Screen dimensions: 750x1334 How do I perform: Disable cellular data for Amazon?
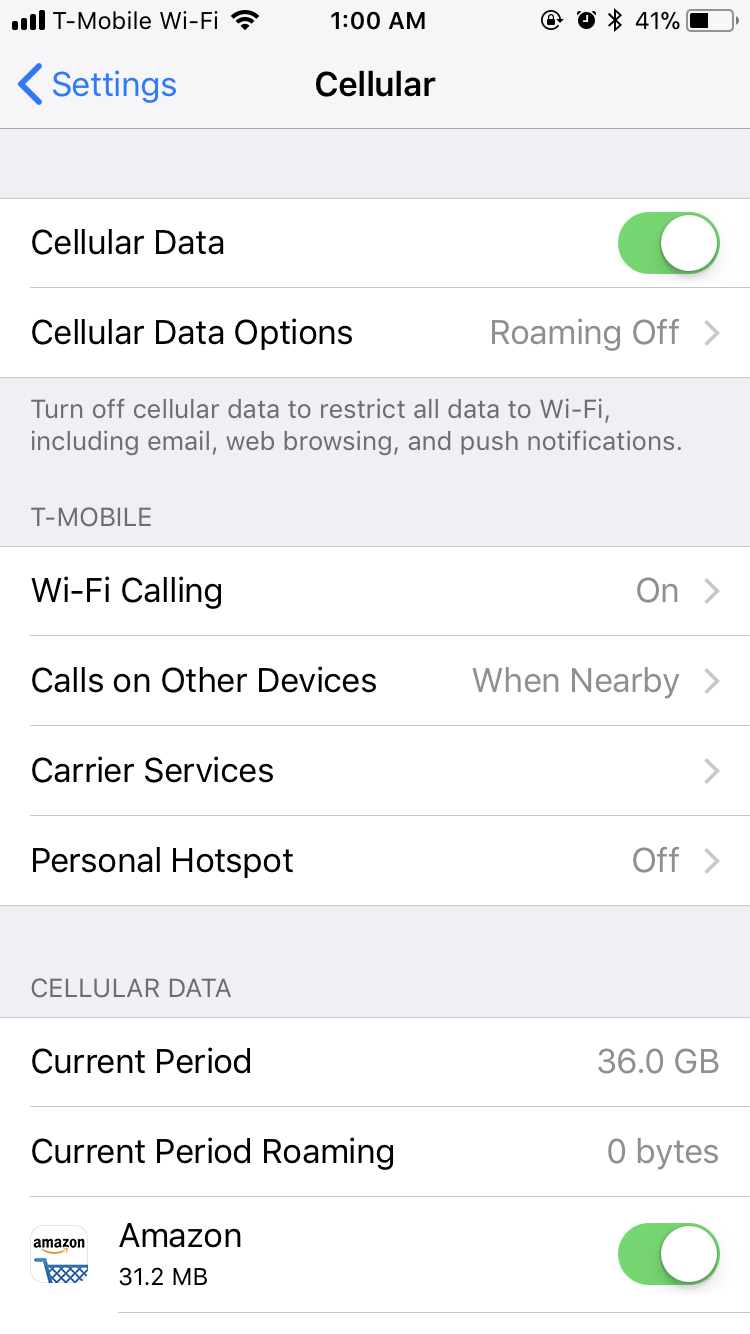click(x=668, y=1254)
